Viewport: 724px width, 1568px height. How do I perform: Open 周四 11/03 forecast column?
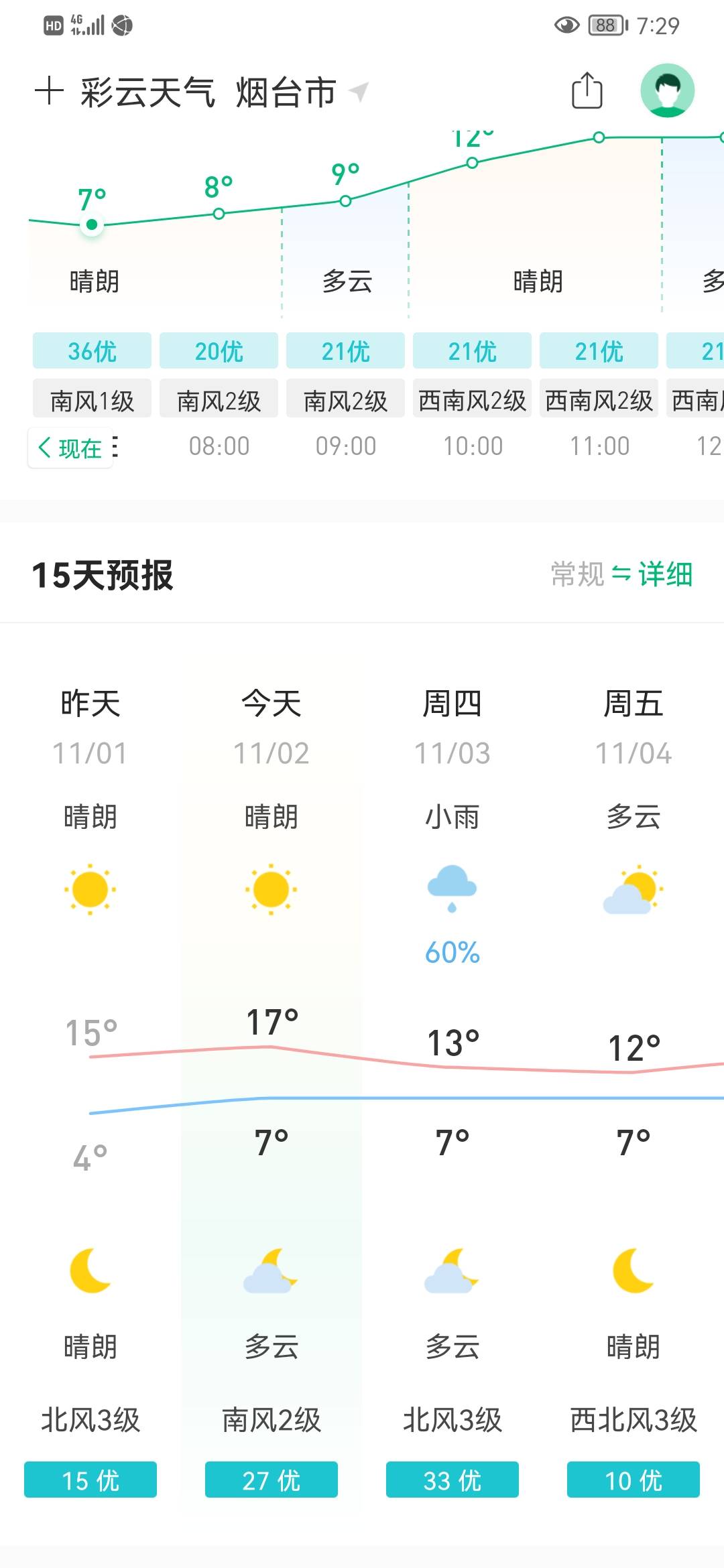pos(452,1092)
